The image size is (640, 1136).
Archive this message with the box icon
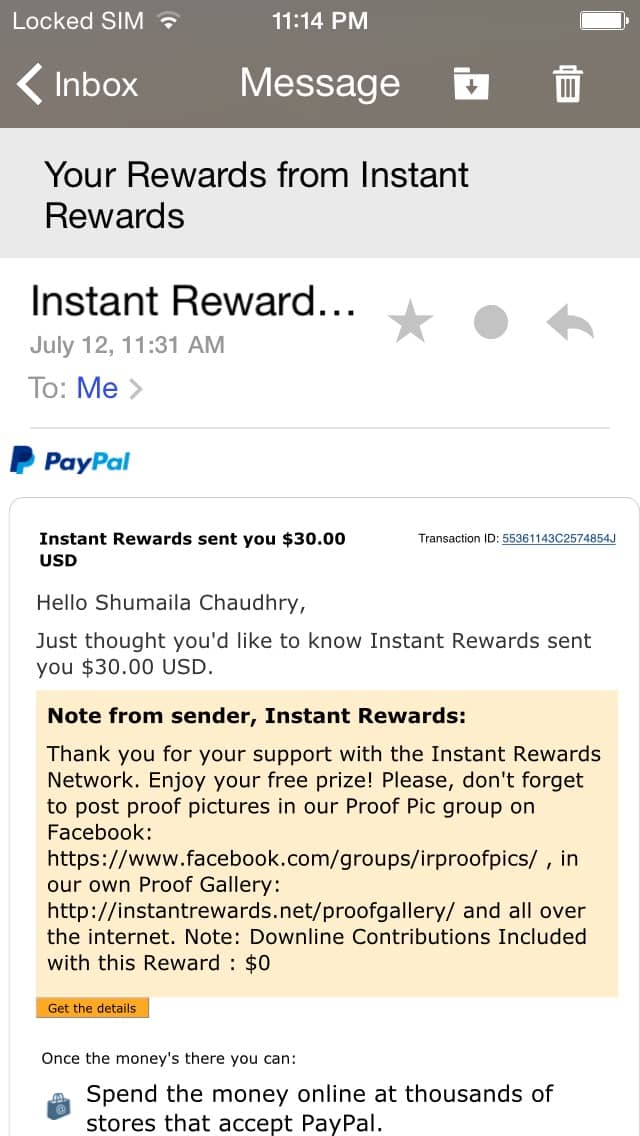point(471,84)
